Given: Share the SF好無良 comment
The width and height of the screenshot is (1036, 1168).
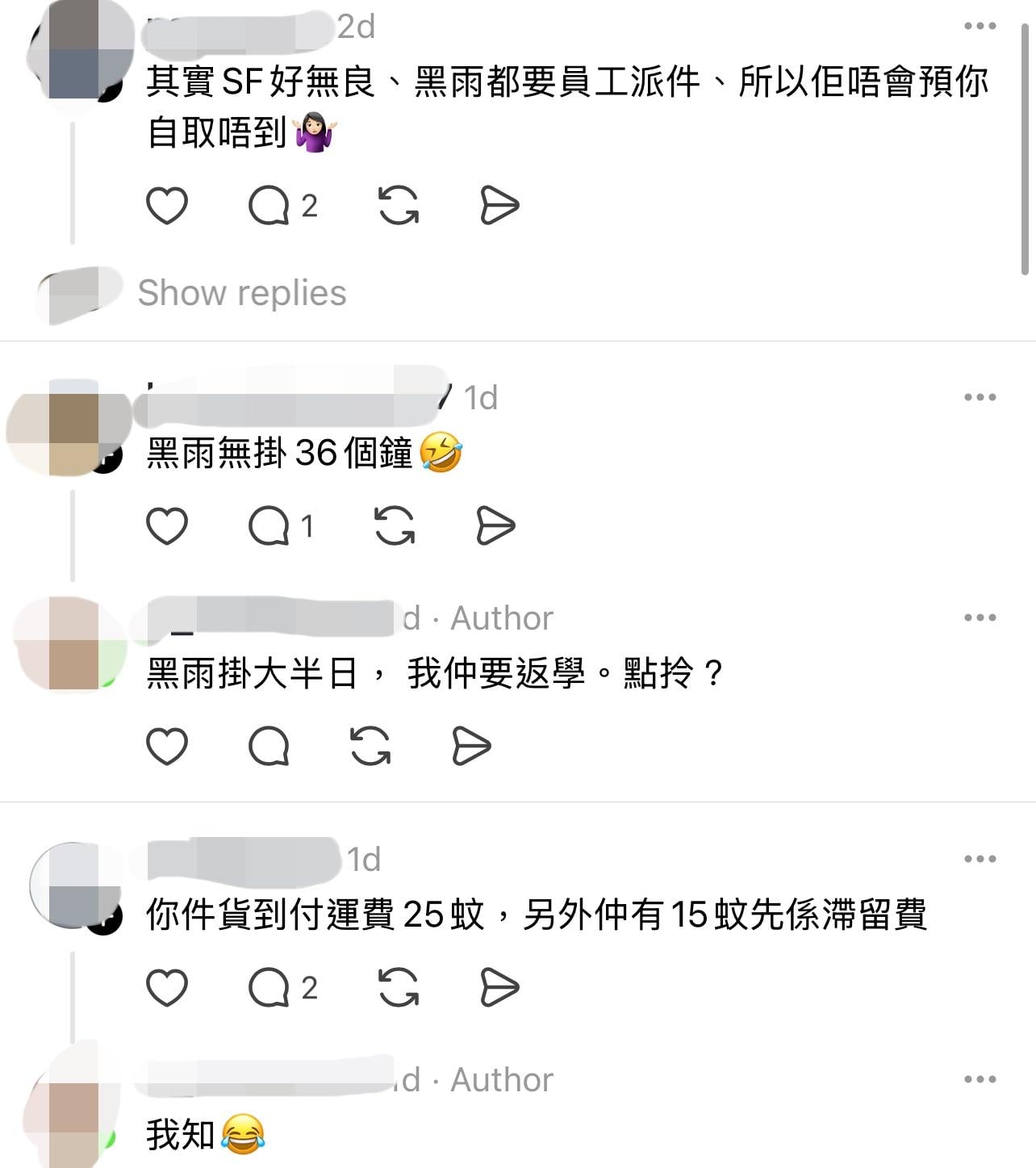Looking at the screenshot, I should pos(499,205).
